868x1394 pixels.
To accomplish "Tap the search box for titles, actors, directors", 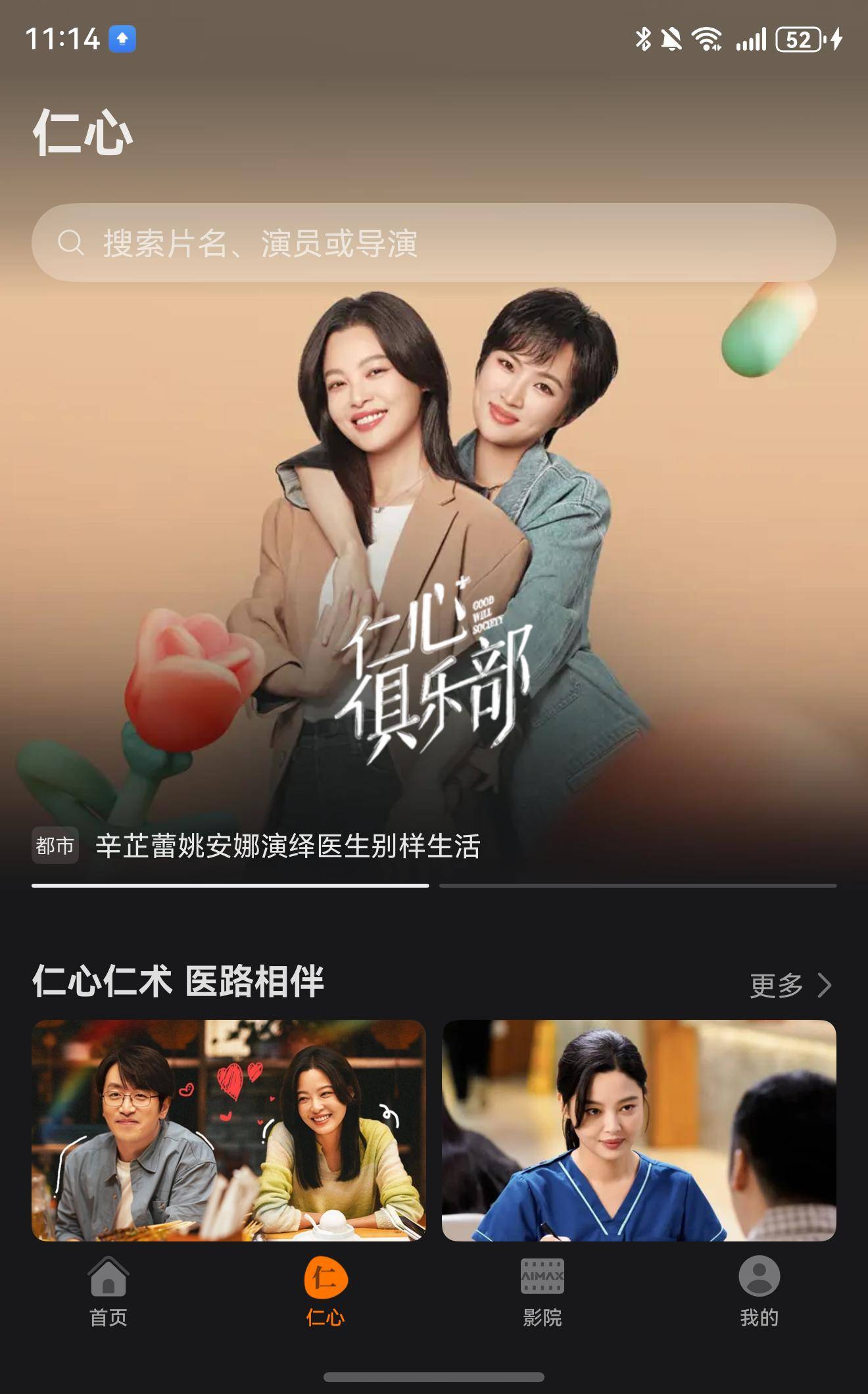I will click(x=434, y=243).
